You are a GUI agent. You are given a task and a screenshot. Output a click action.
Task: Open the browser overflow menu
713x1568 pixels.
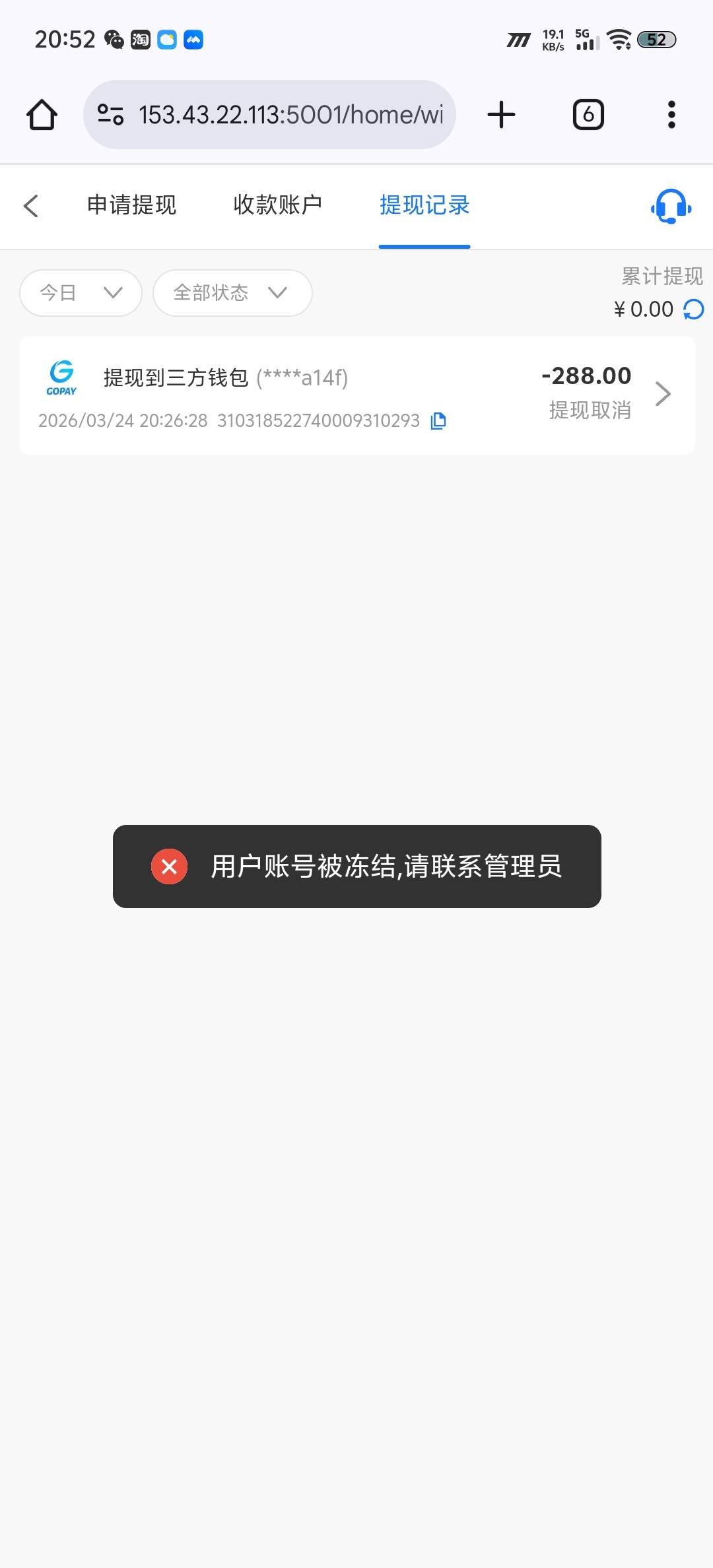click(671, 115)
